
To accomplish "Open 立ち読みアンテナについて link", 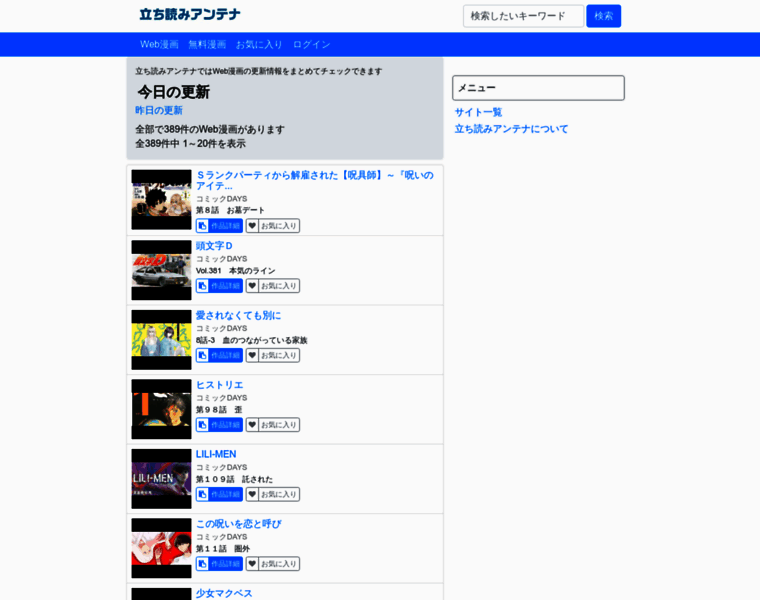I will click(511, 129).
